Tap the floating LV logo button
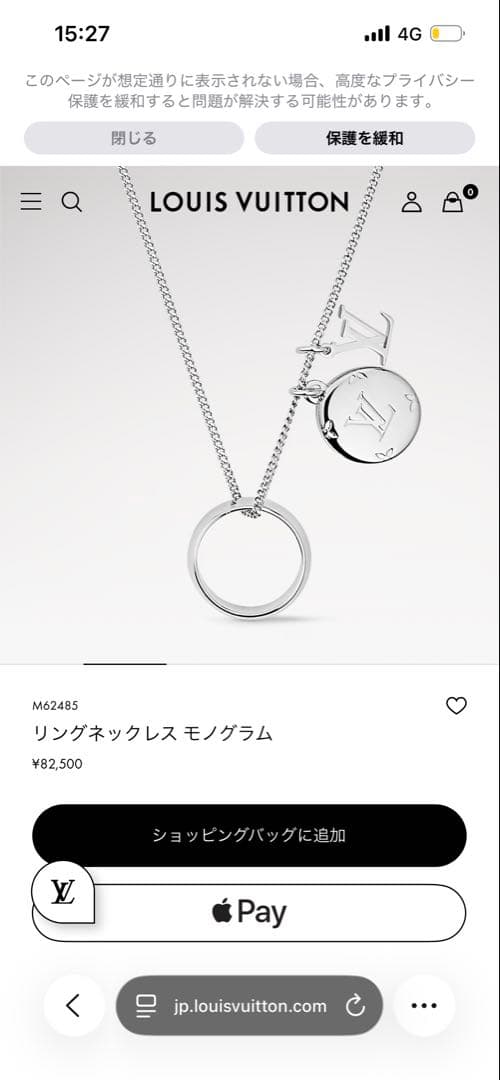Viewport: 500px width, 1080px height. click(63, 893)
